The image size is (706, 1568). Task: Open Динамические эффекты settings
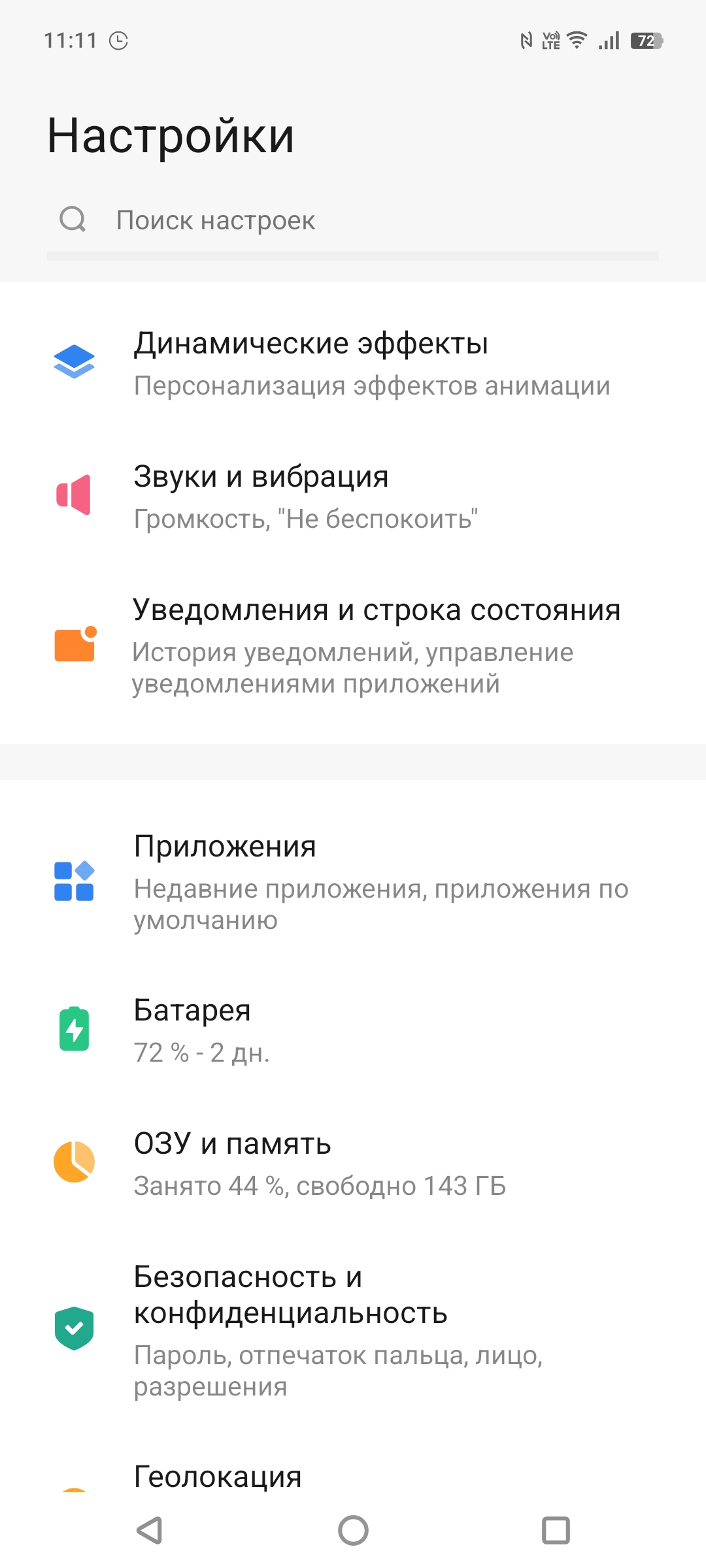[353, 363]
